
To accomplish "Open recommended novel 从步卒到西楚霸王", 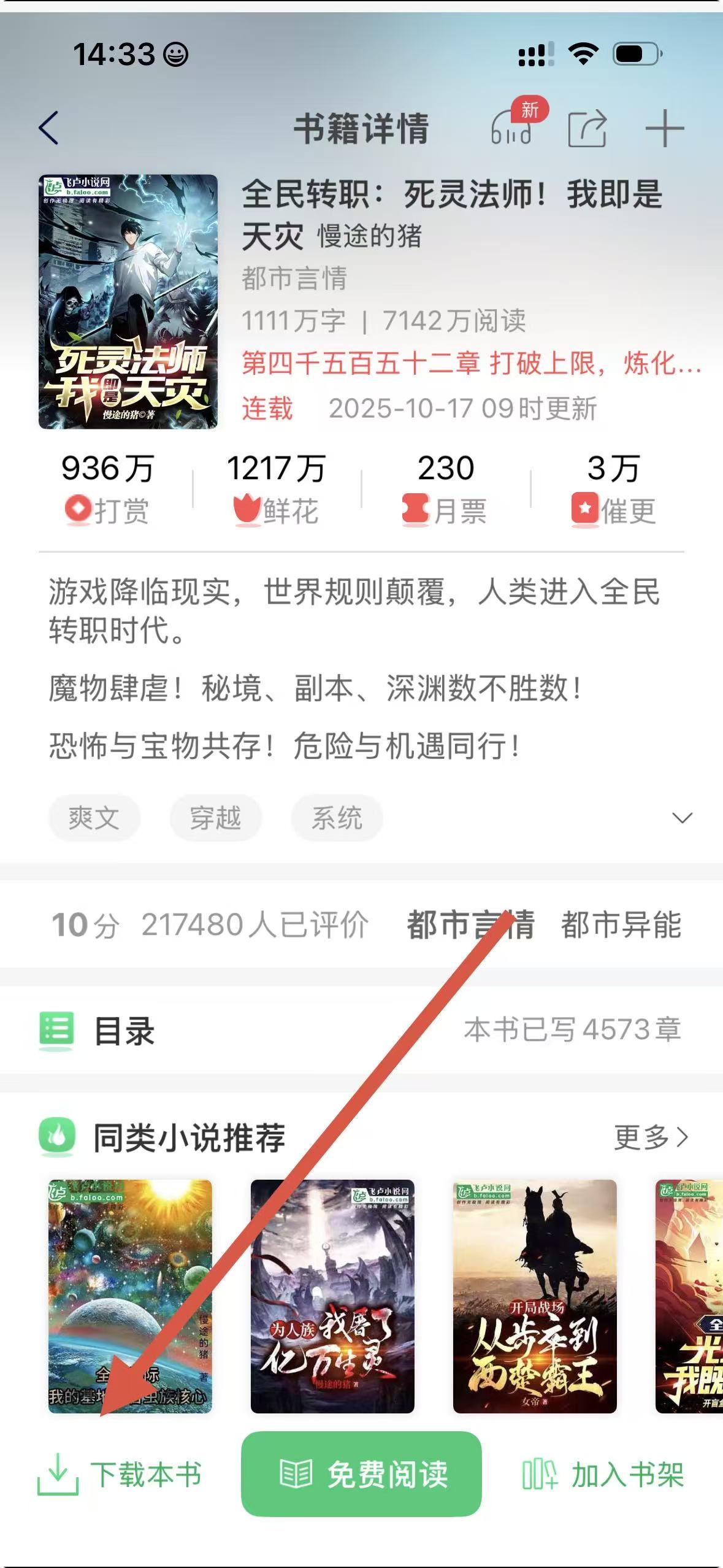I will (535, 1296).
